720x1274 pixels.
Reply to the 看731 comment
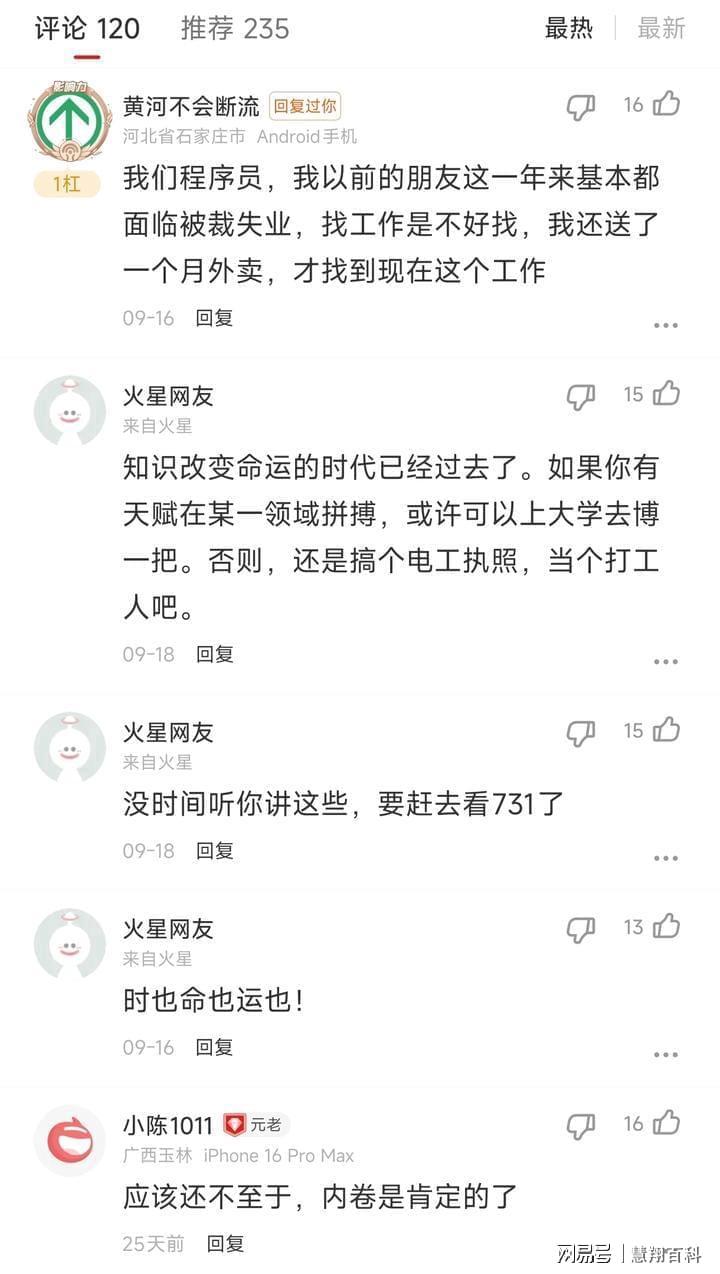click(214, 850)
